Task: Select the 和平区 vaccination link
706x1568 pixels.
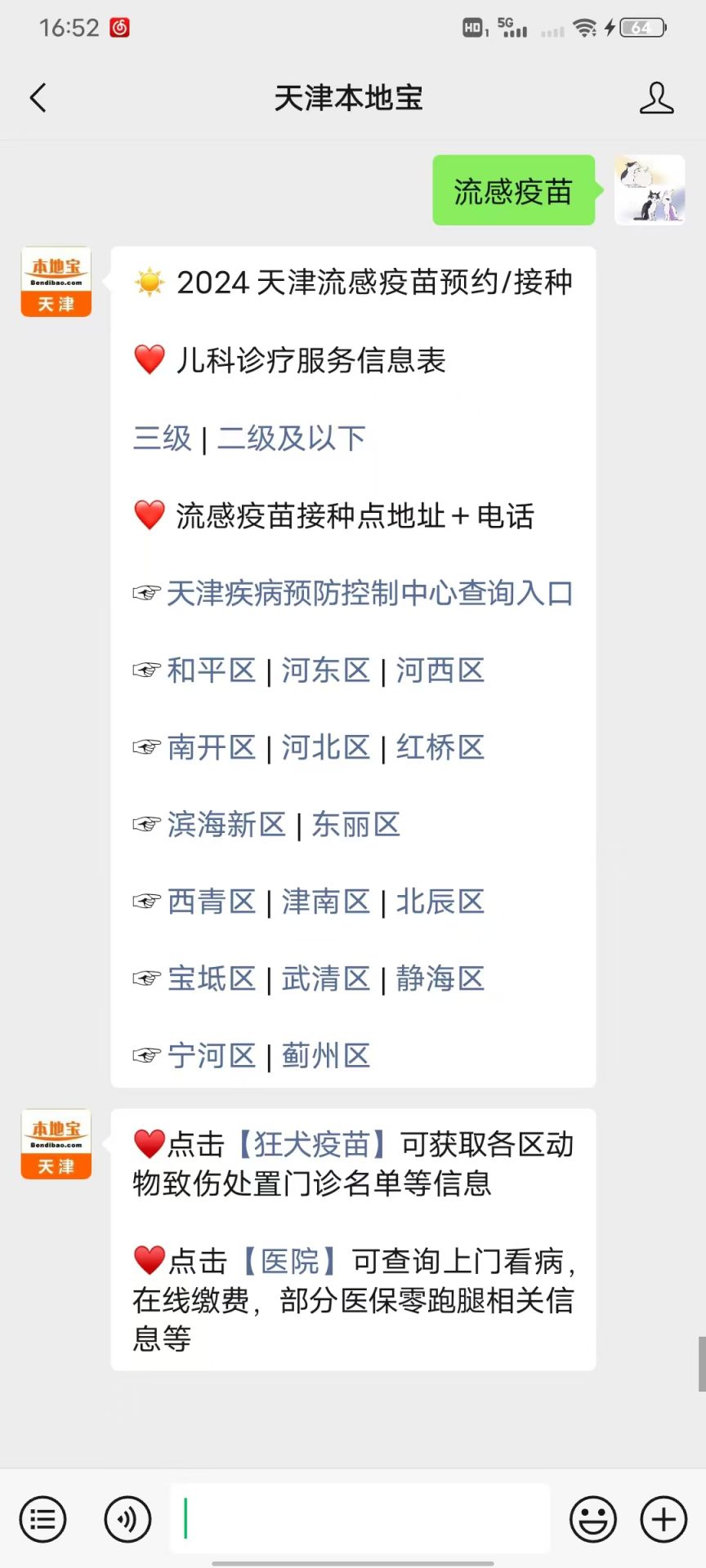Action: click(x=212, y=670)
